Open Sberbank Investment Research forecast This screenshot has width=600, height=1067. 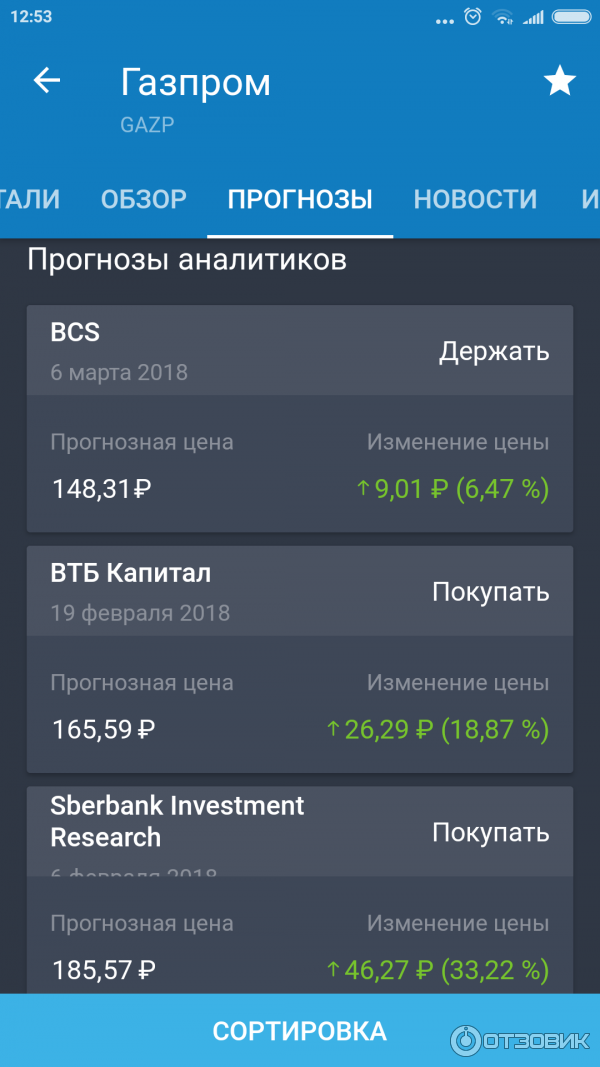[300, 888]
